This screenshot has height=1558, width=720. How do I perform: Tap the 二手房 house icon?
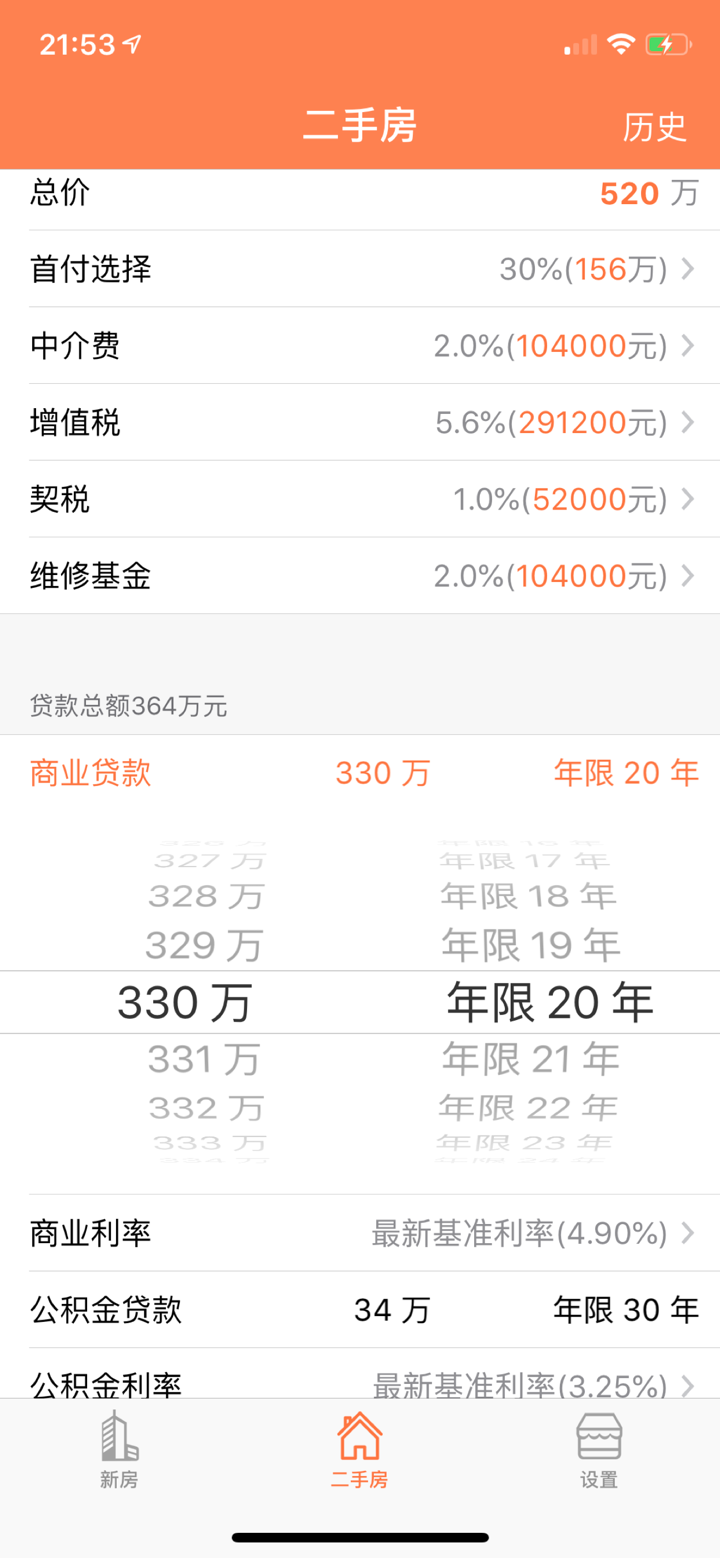pos(360,1438)
